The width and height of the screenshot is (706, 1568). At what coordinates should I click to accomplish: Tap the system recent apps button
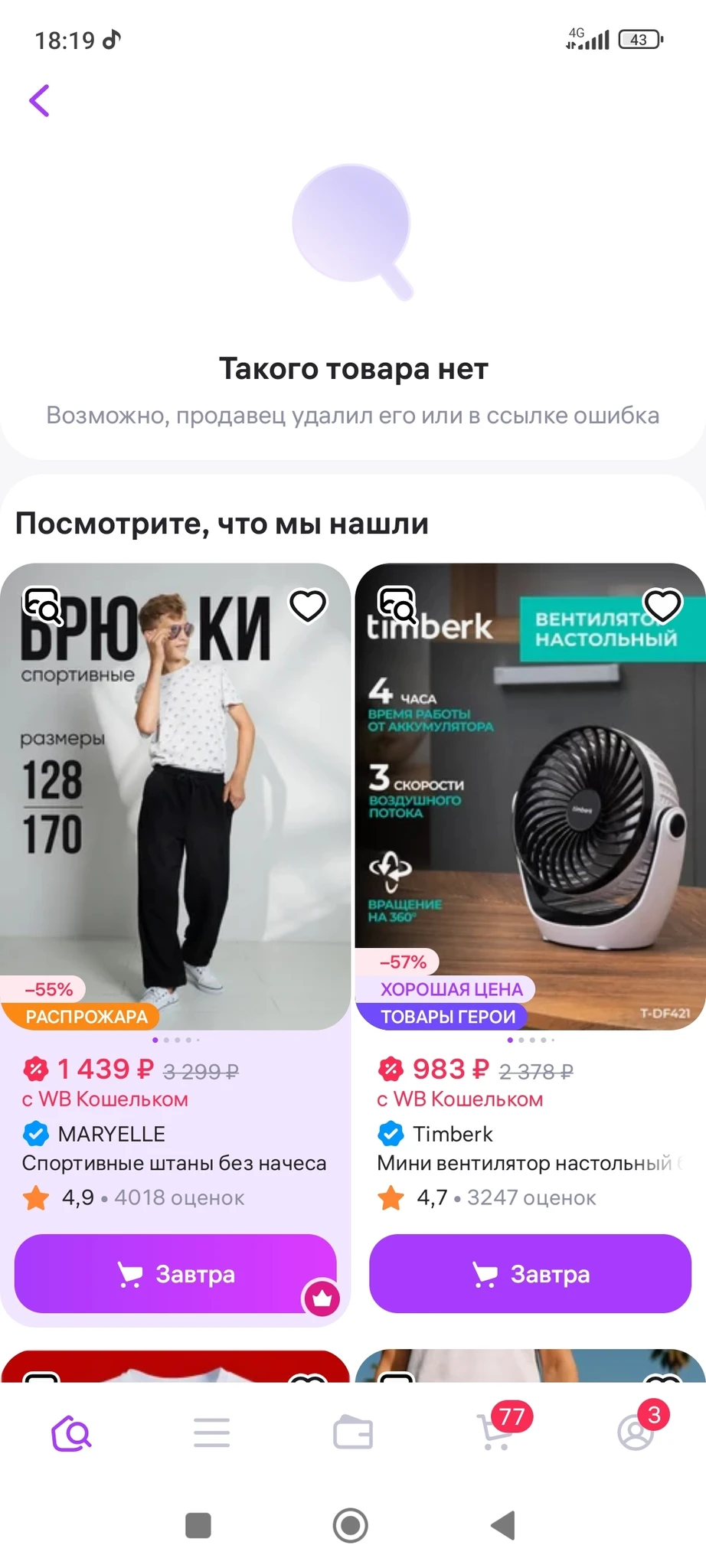tap(198, 1525)
